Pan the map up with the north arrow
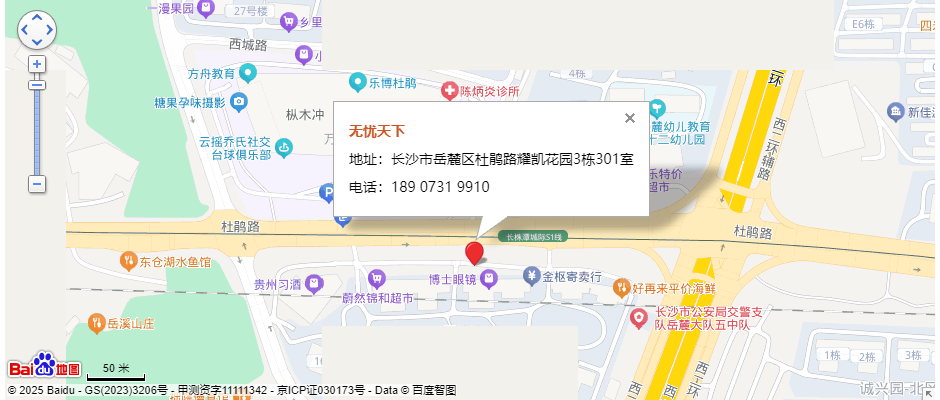 click(x=37, y=19)
